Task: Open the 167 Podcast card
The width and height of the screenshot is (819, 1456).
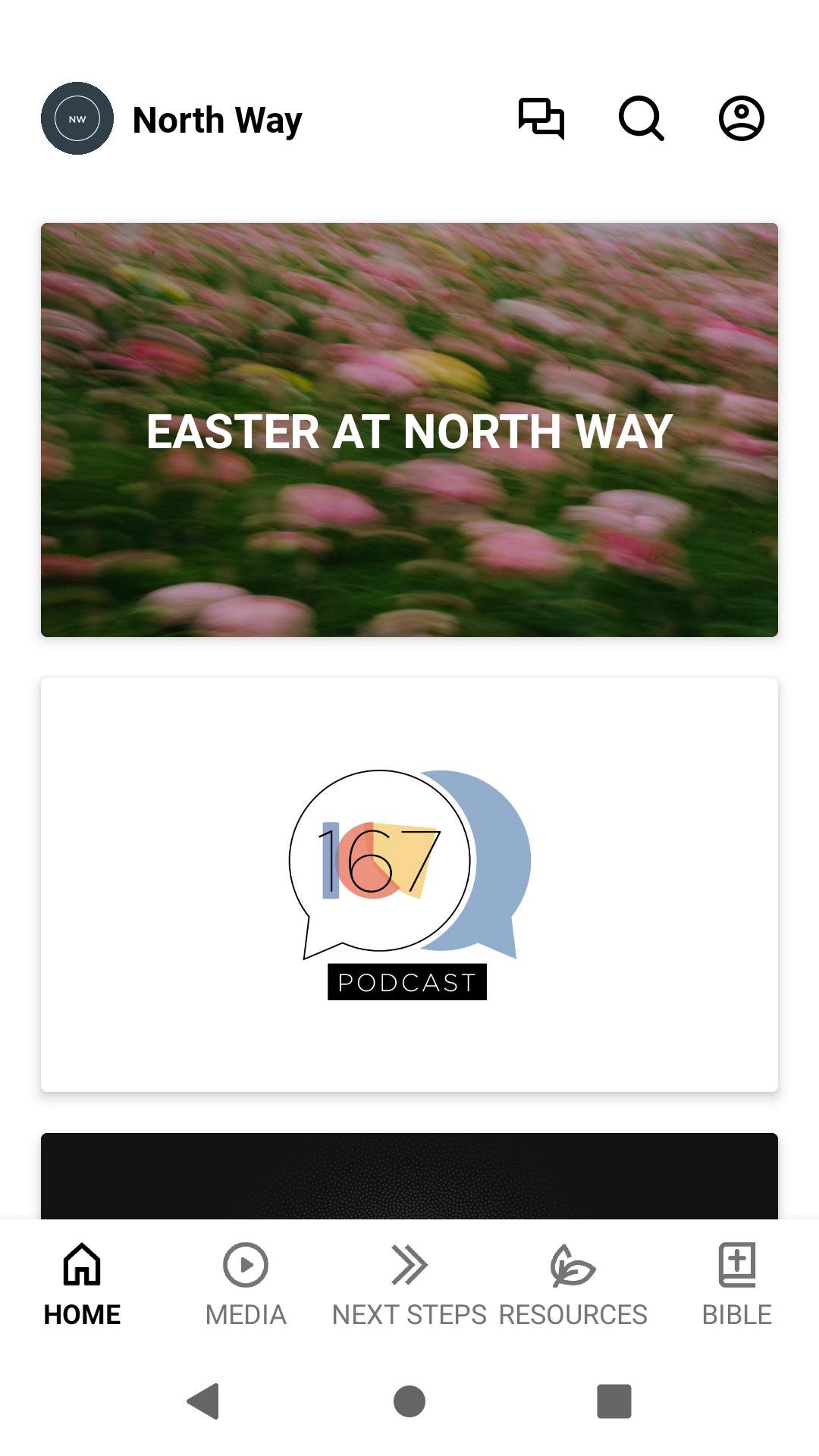Action: pyautogui.click(x=409, y=884)
